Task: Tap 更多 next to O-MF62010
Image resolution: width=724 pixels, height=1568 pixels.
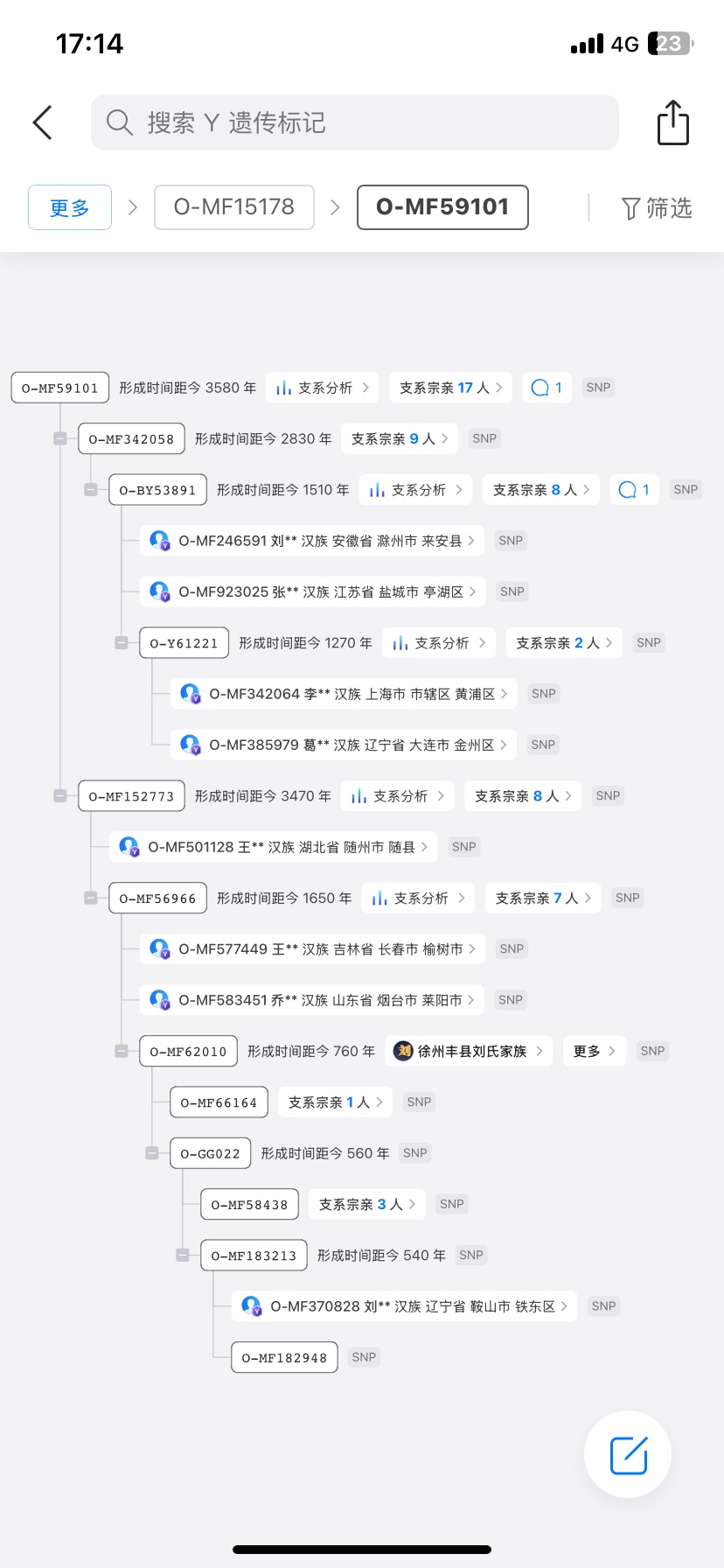Action: pos(595,1052)
